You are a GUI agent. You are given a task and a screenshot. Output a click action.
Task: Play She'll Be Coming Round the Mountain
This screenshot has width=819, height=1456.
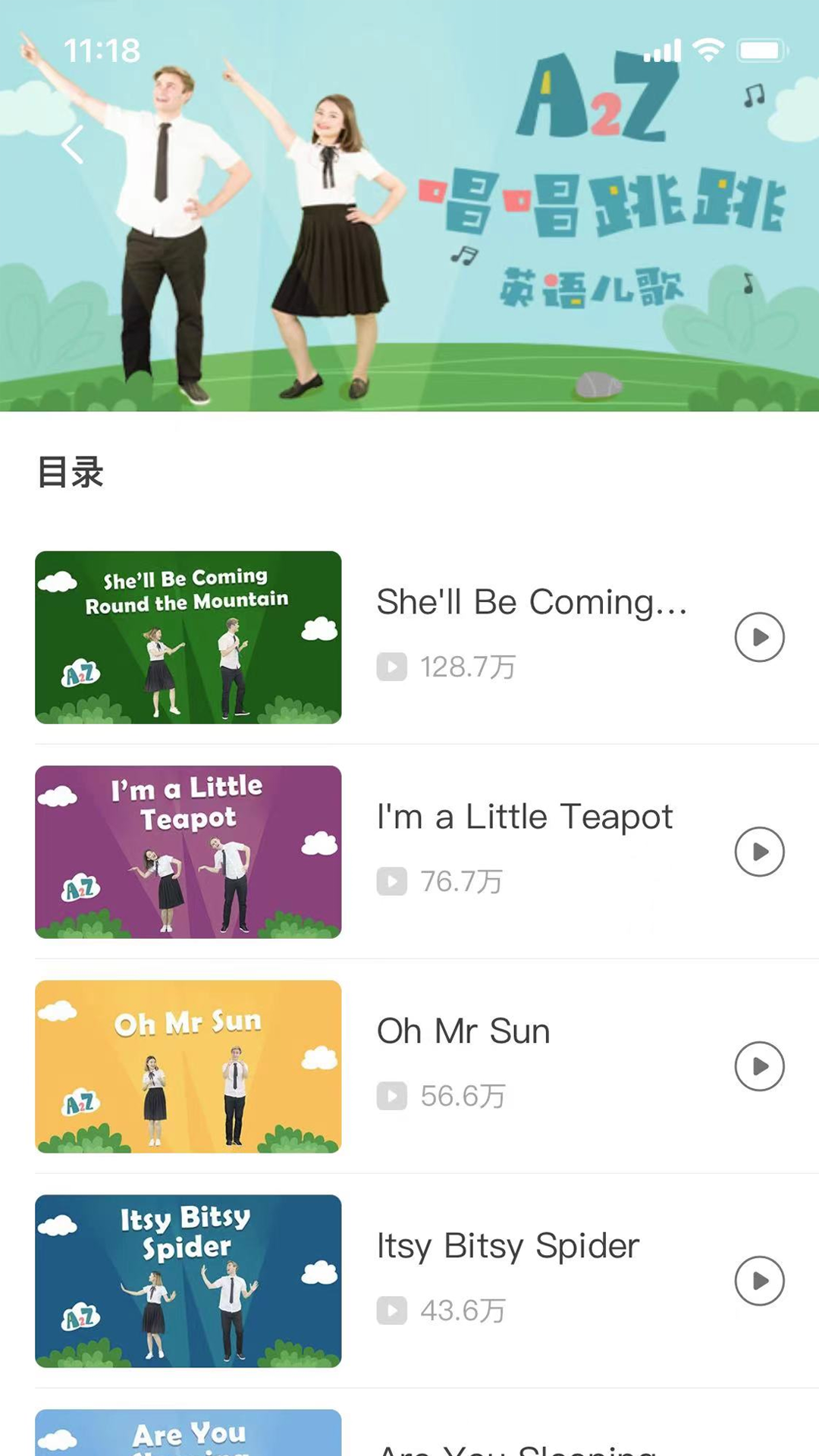pyautogui.click(x=759, y=637)
